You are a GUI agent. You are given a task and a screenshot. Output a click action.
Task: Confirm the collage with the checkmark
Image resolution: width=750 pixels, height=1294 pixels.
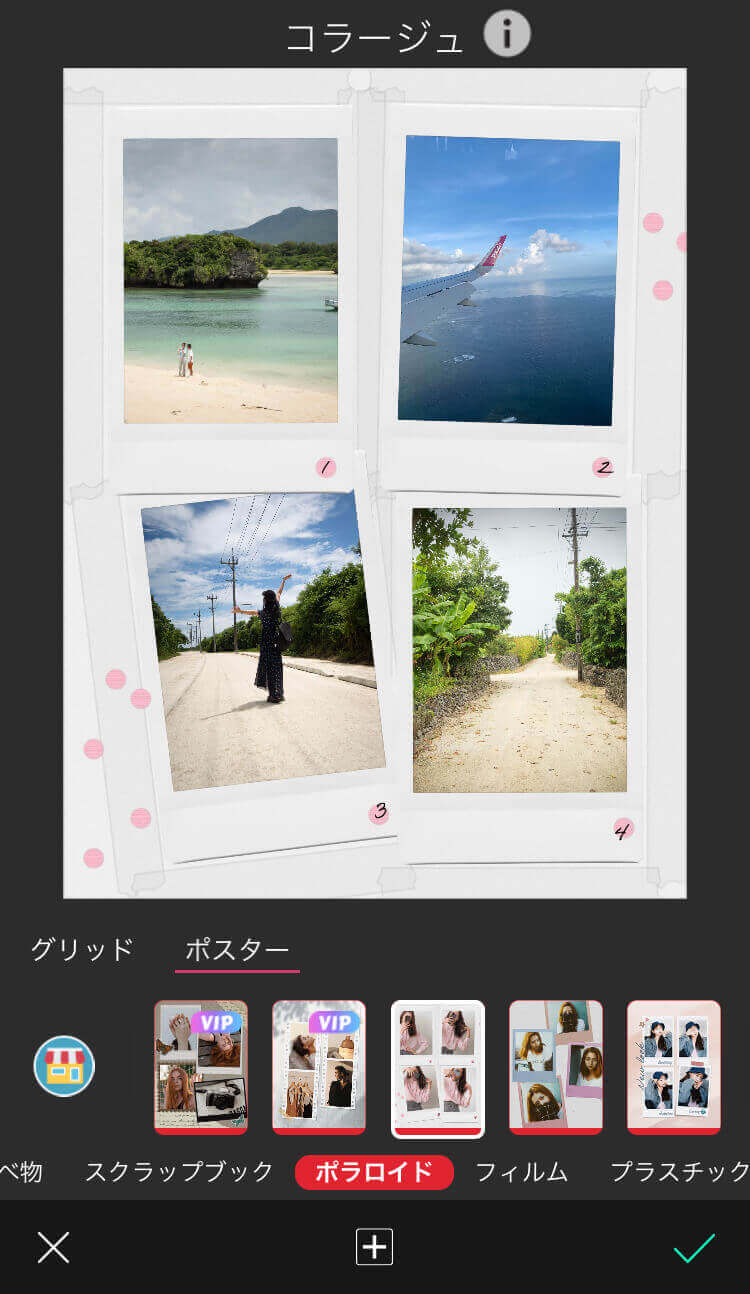(694, 1247)
